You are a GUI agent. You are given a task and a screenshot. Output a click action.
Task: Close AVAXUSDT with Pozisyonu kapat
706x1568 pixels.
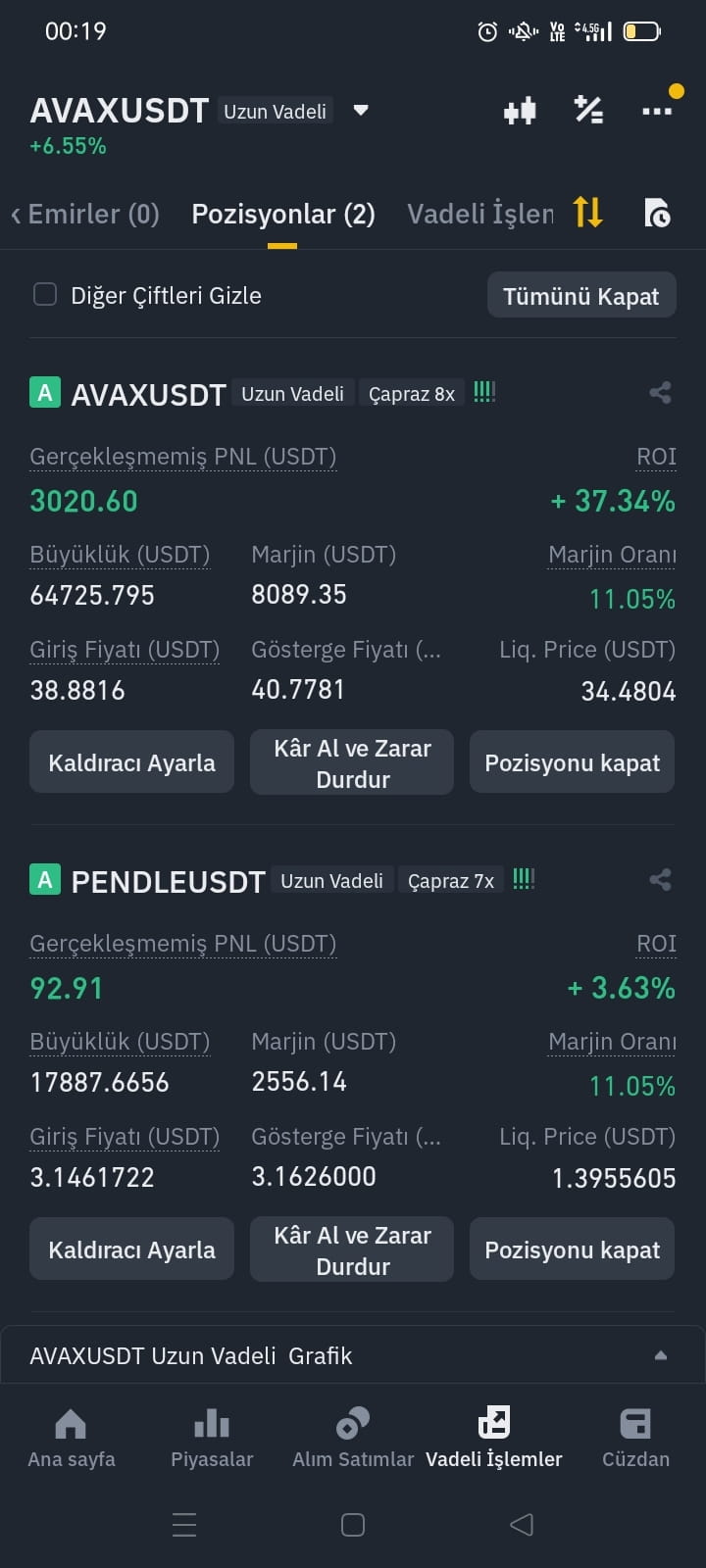(572, 761)
